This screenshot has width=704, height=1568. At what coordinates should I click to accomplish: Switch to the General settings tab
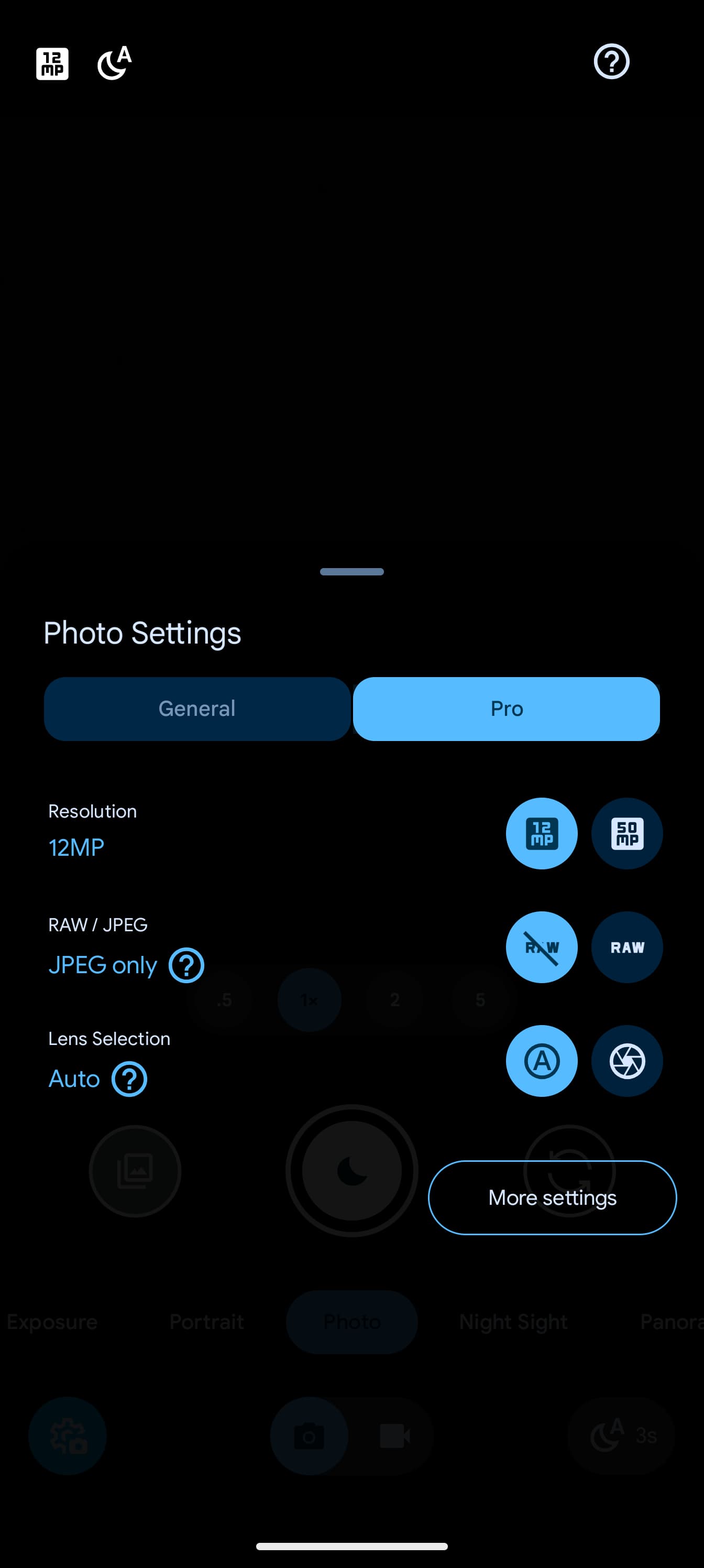click(x=197, y=709)
